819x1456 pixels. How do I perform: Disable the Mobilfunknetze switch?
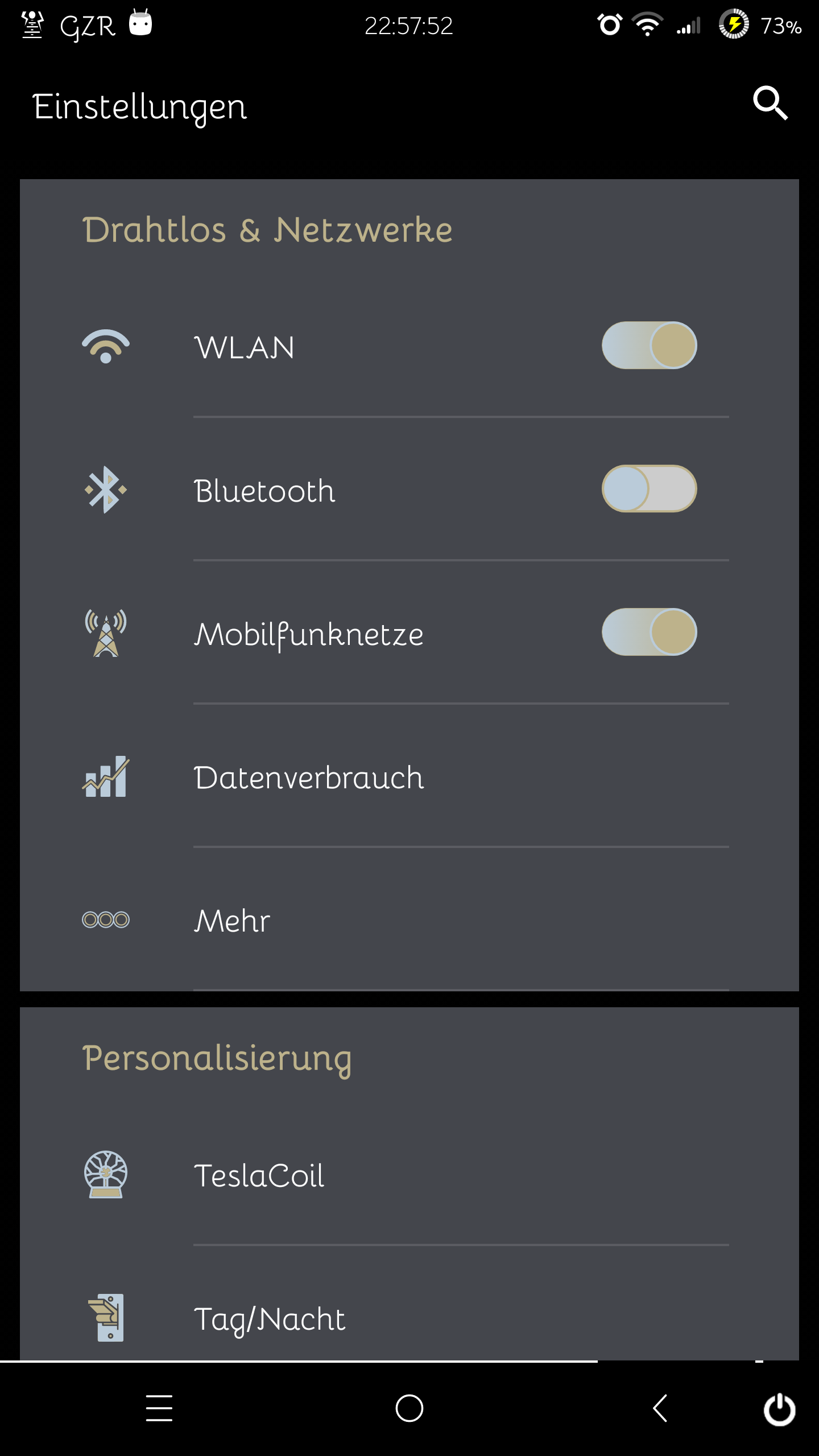point(649,632)
